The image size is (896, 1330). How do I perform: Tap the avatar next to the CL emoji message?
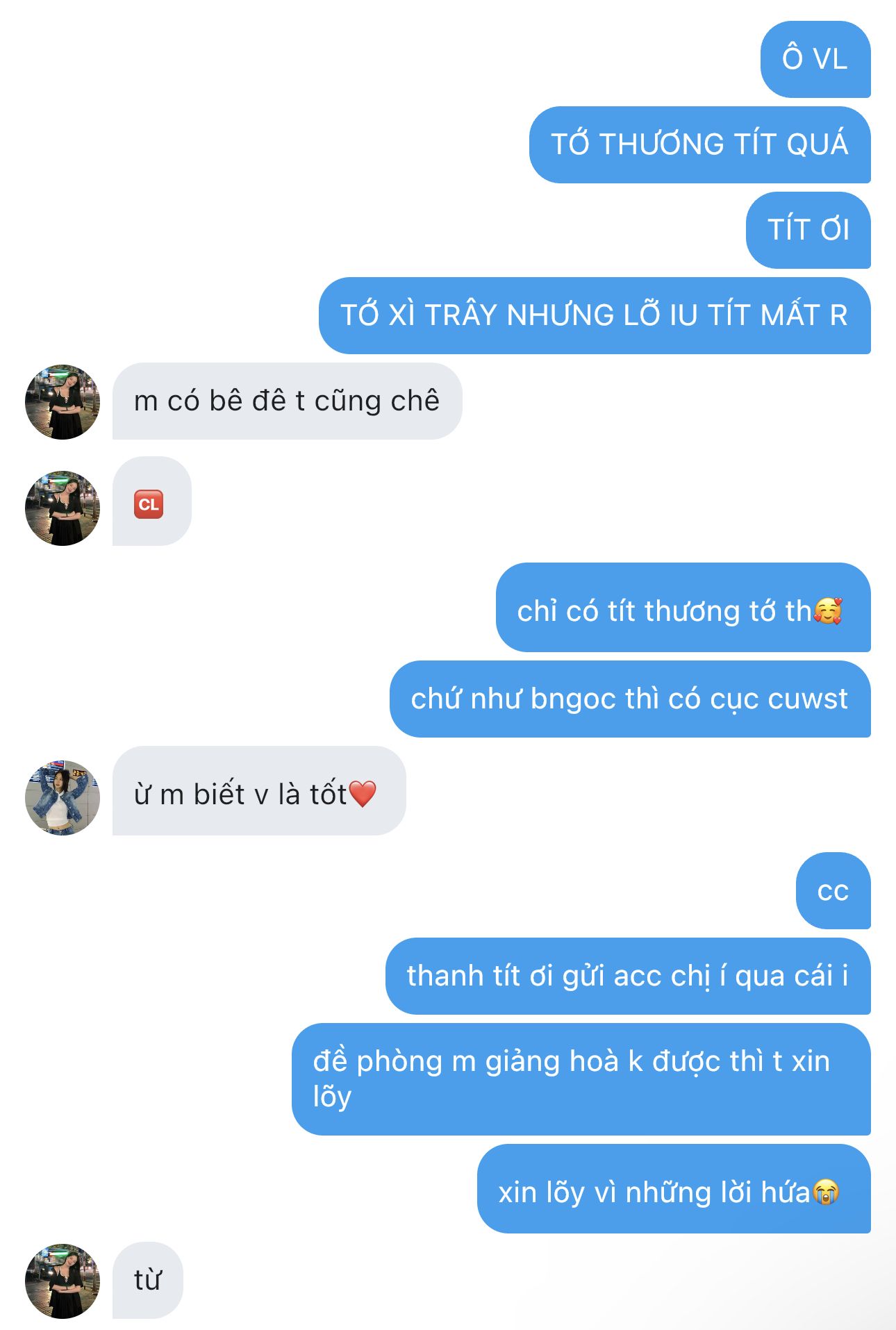(x=63, y=508)
